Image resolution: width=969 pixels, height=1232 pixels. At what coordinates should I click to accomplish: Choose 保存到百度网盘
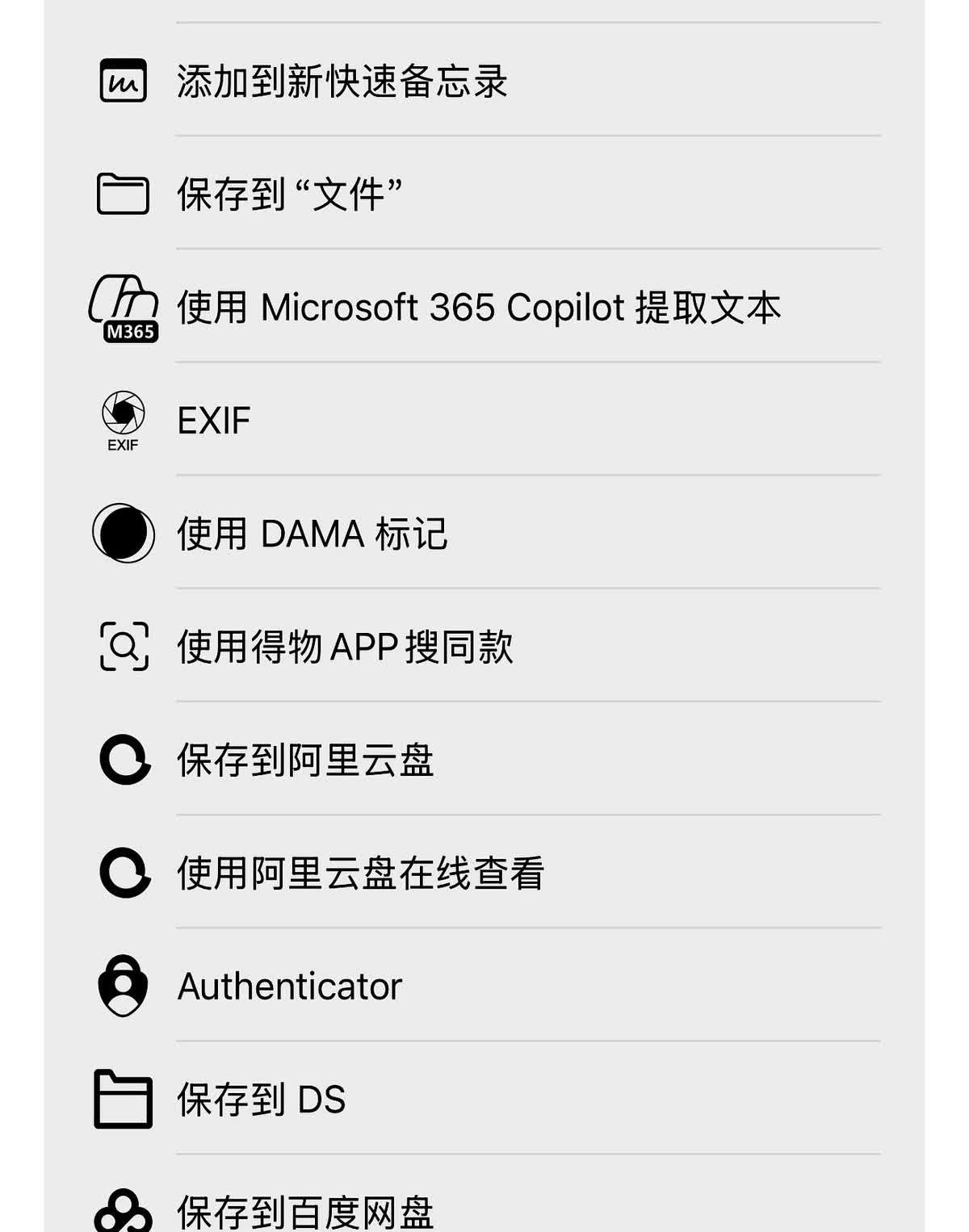(305, 1210)
